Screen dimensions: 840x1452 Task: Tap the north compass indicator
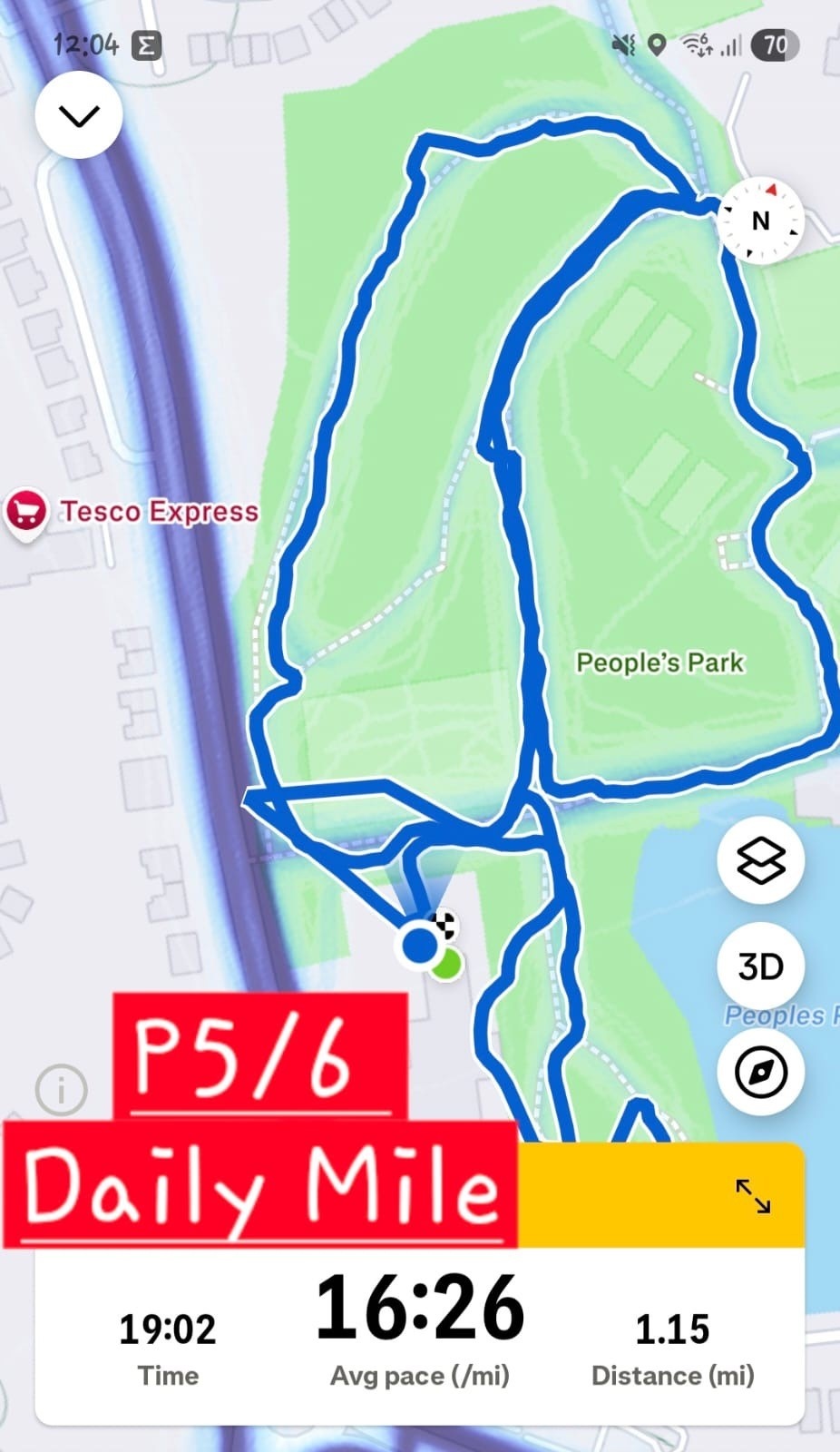click(760, 221)
